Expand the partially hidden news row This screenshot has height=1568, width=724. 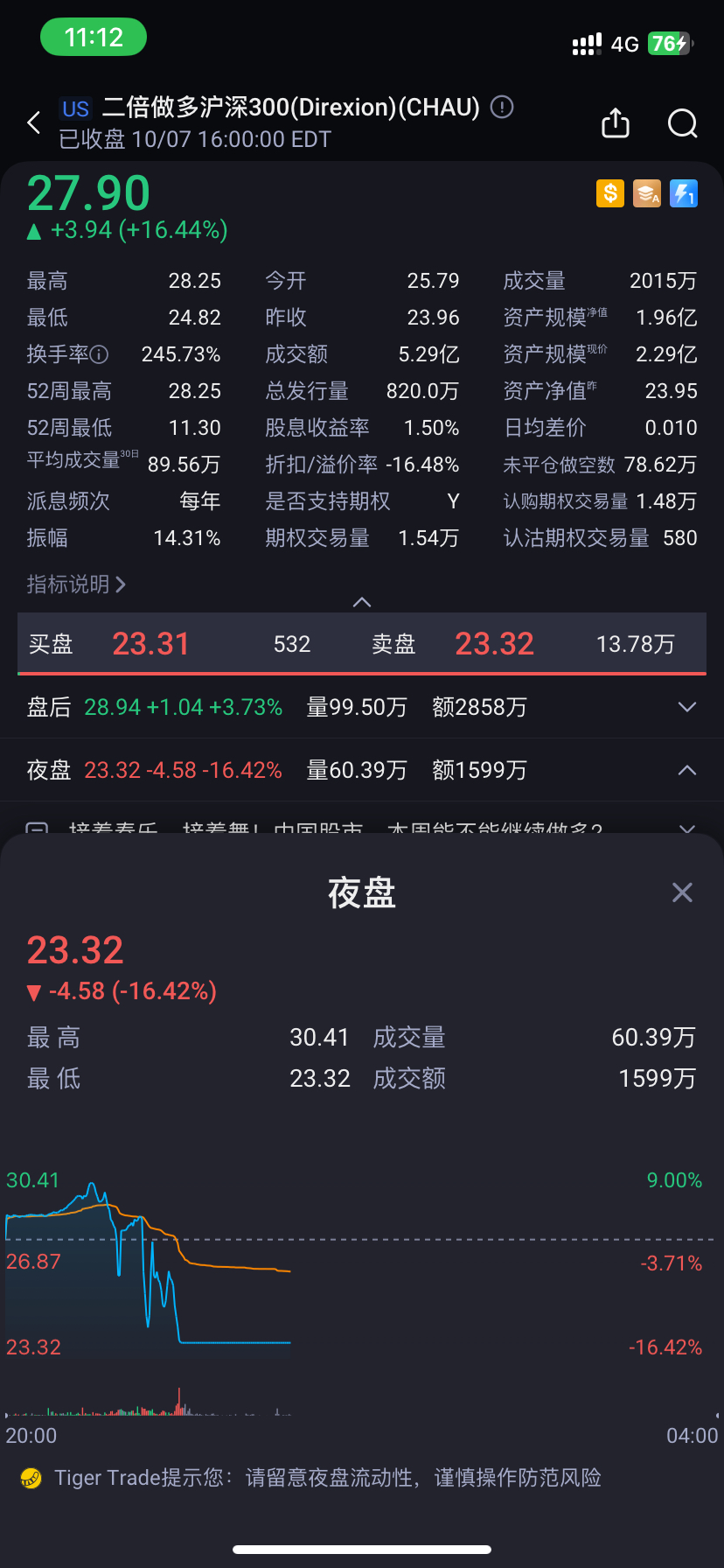pyautogui.click(x=687, y=827)
